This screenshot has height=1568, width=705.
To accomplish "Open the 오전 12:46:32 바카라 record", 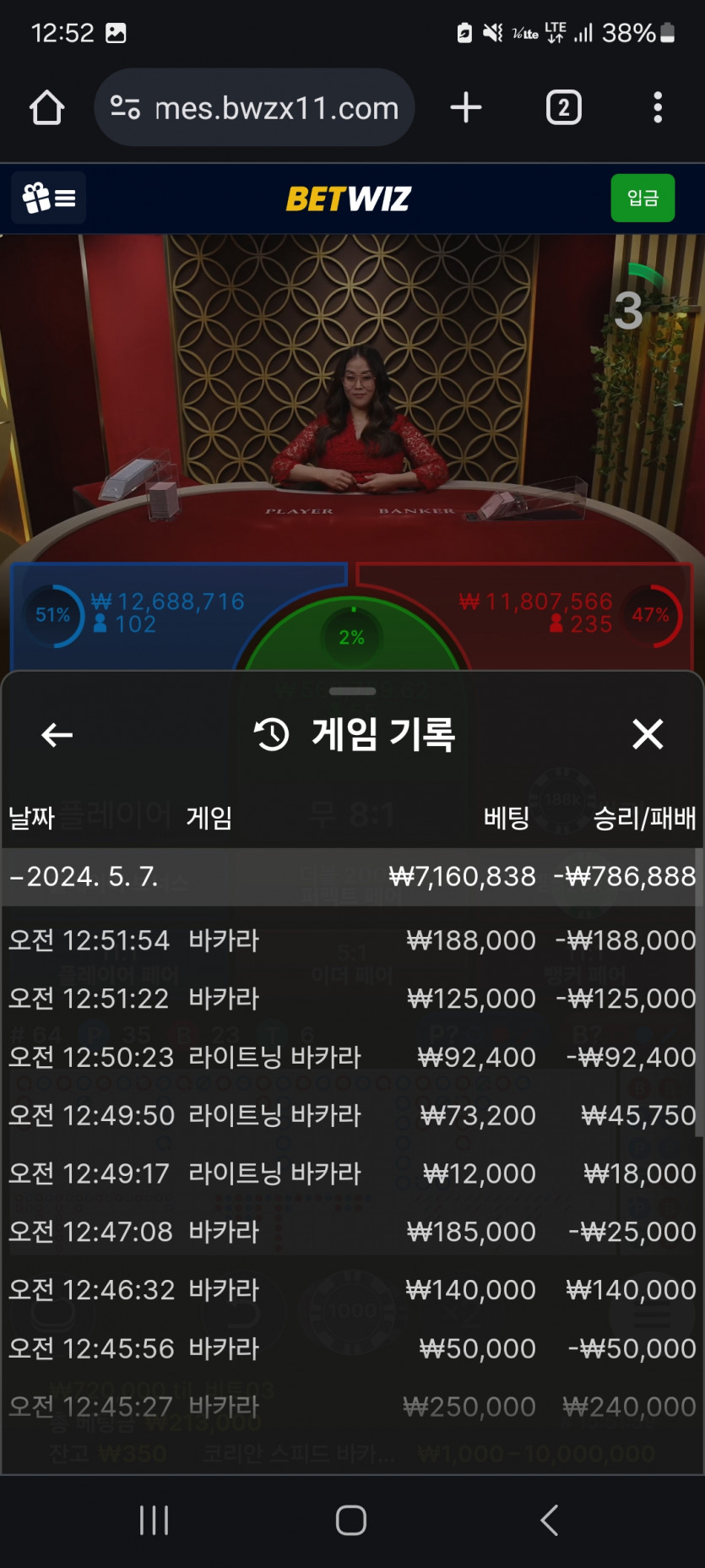I will point(351,1290).
